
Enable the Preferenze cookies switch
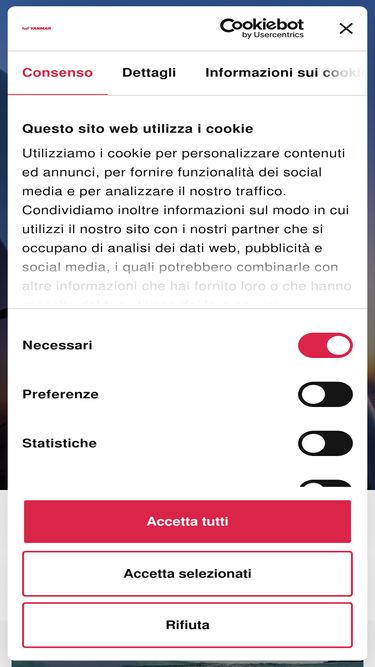[x=325, y=394]
